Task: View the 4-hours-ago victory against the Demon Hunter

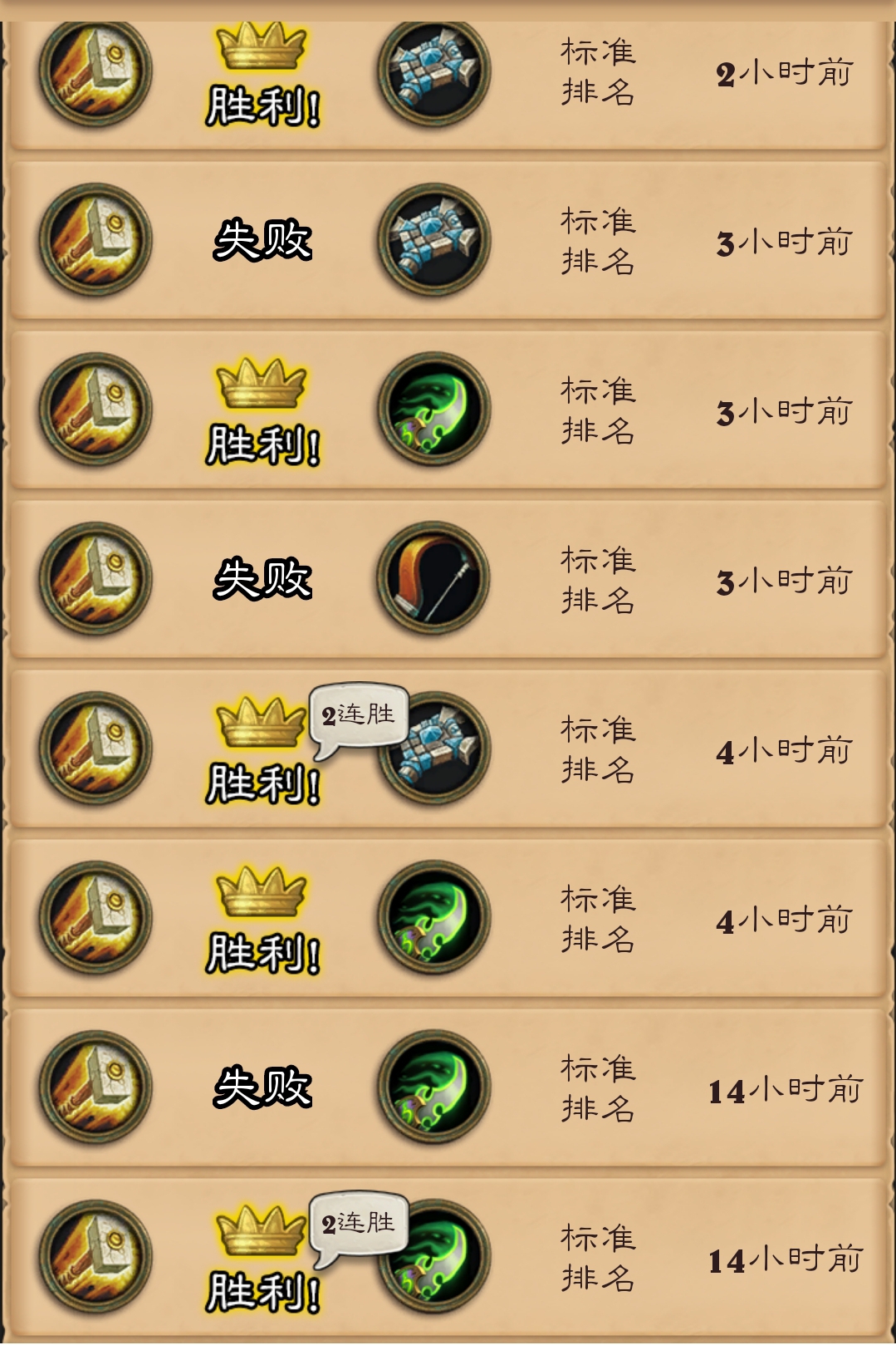Action: point(448,919)
